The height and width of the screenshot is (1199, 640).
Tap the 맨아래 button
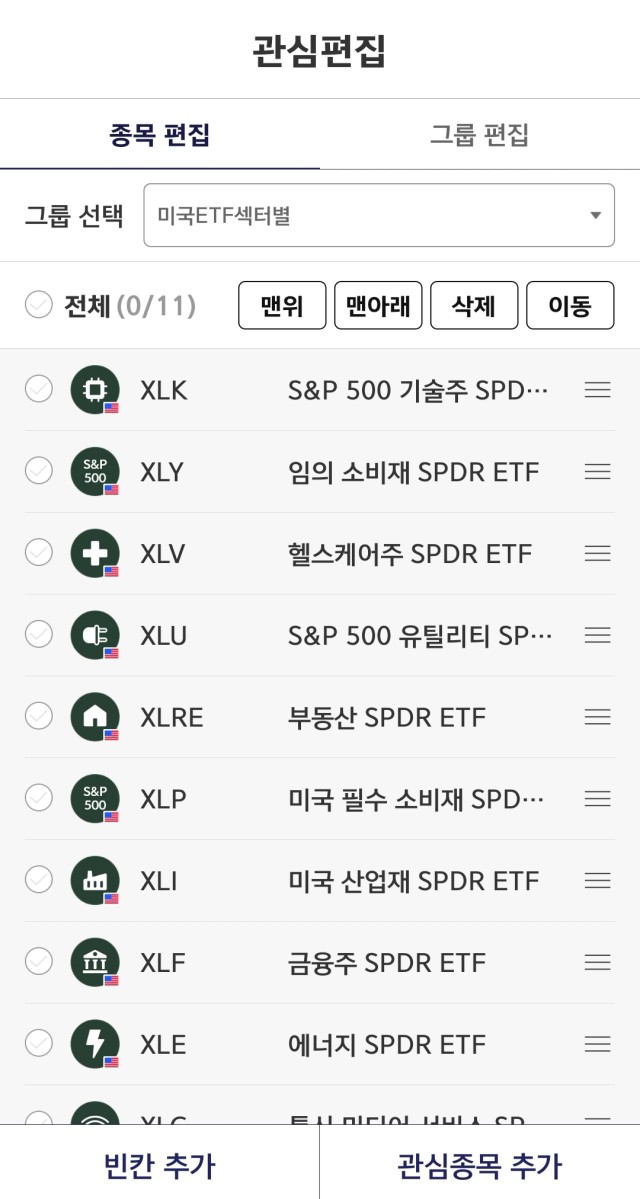[378, 306]
